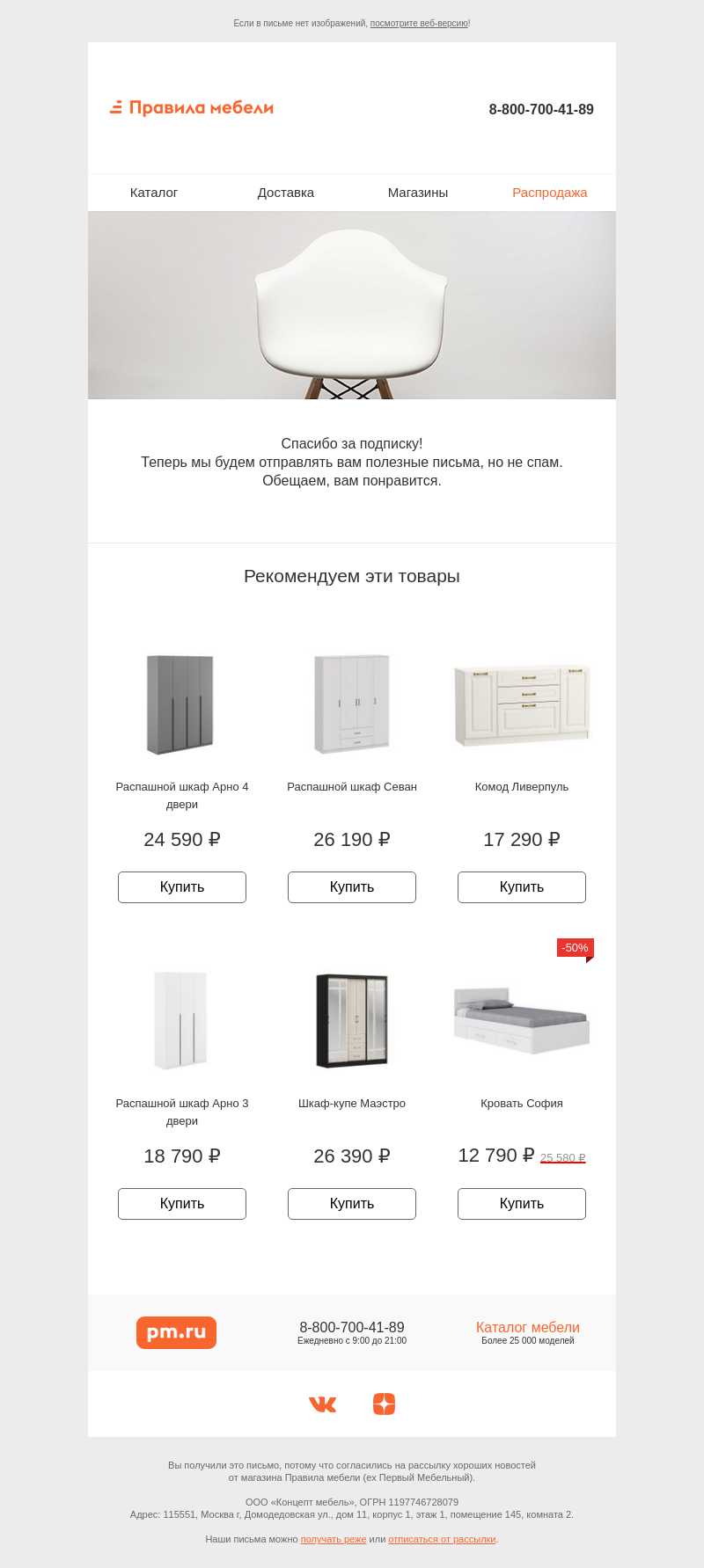The height and width of the screenshot is (1568, 704).
Task: Tap the получать реже link
Action: (334, 1539)
